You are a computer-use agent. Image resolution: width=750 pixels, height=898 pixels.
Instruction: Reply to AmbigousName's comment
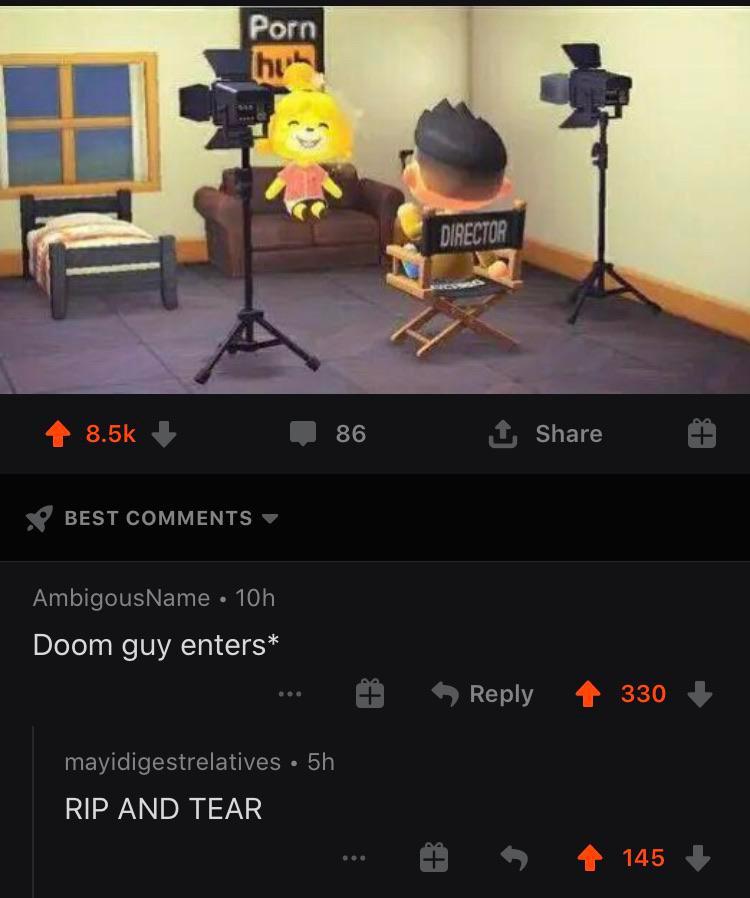tap(483, 694)
